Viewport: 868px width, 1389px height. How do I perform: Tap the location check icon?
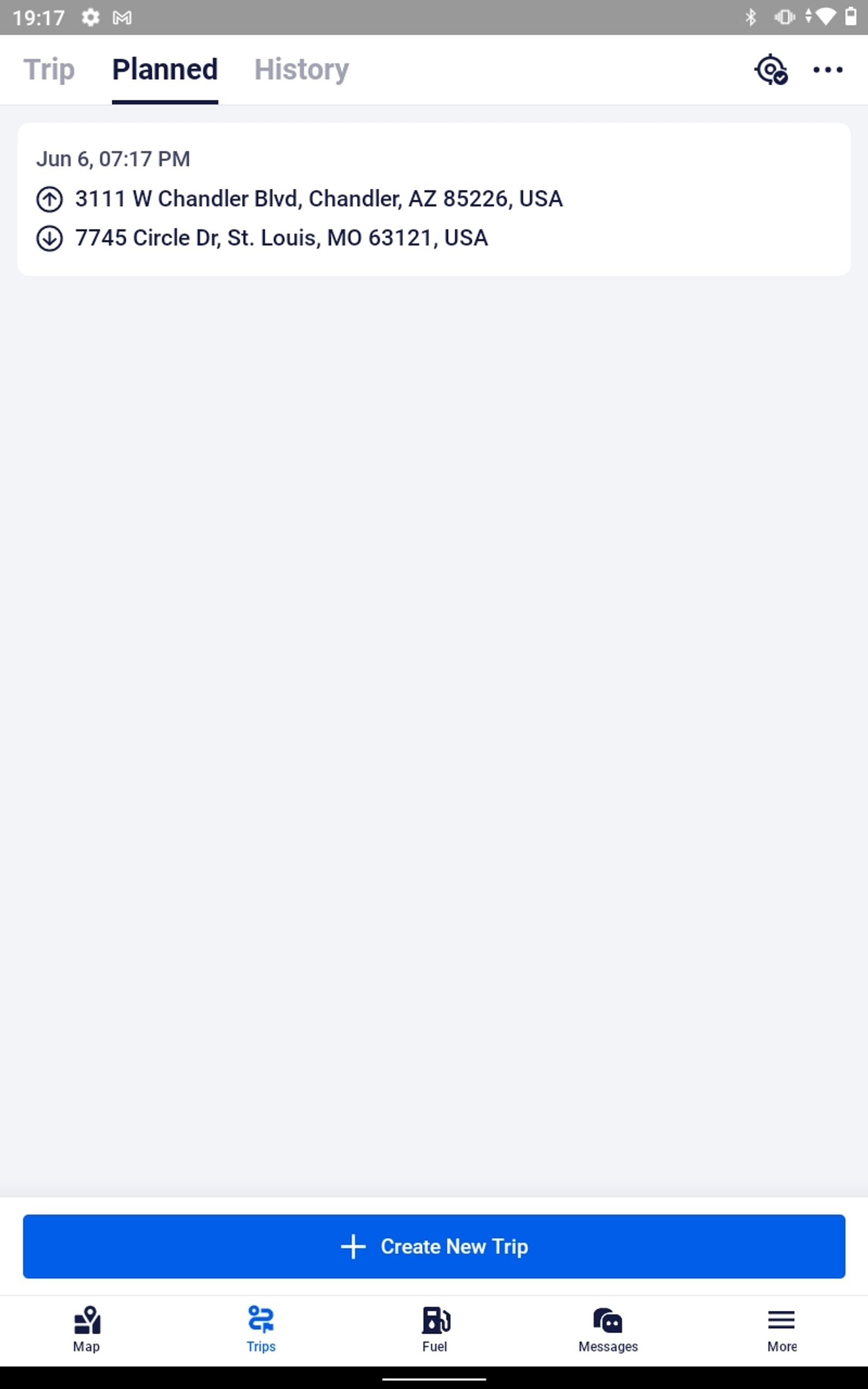tap(770, 70)
